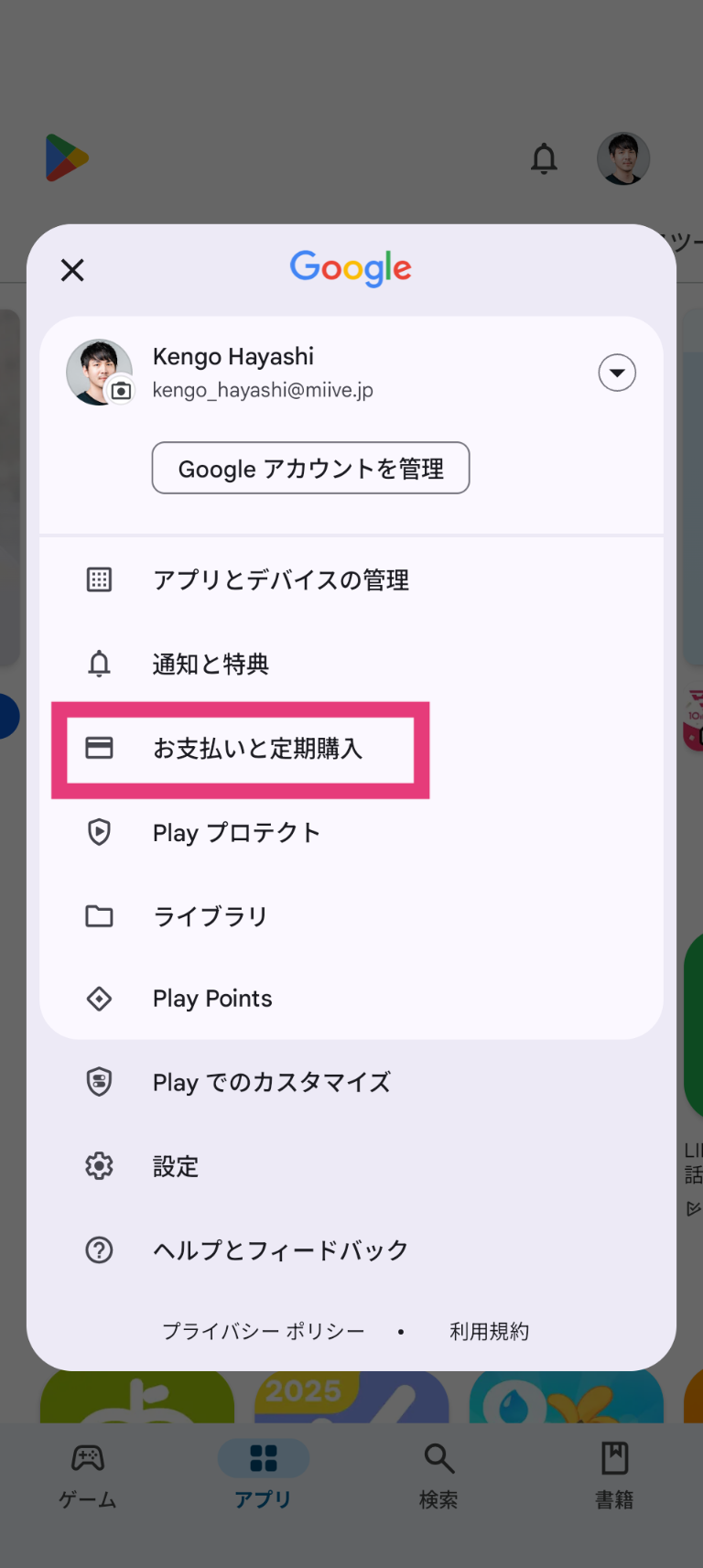This screenshot has height=1568, width=703.
Task: Open notifications via the bell icon
Action: point(545,157)
